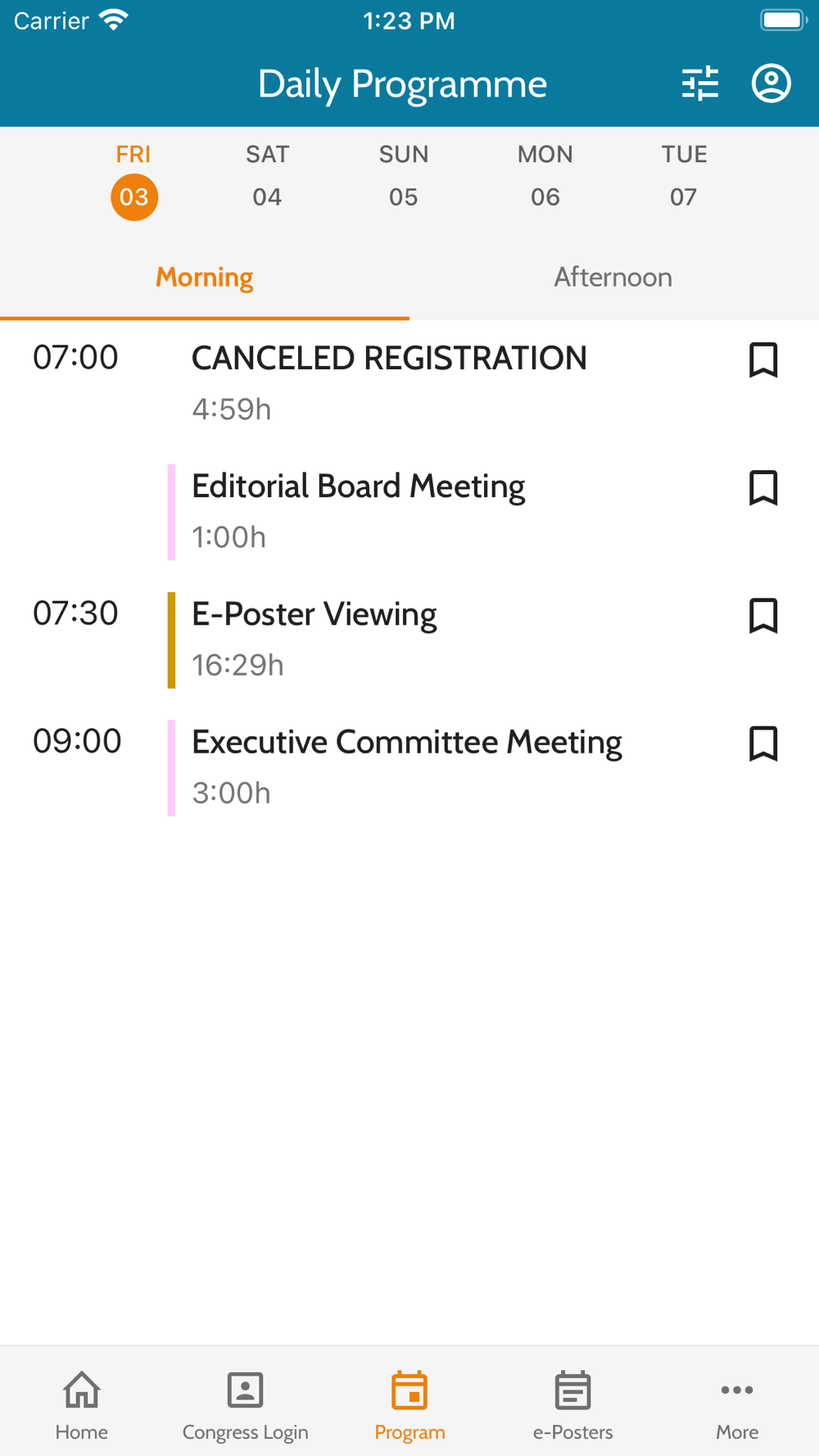Select Tuesday 07 in the date strip

pos(684,177)
